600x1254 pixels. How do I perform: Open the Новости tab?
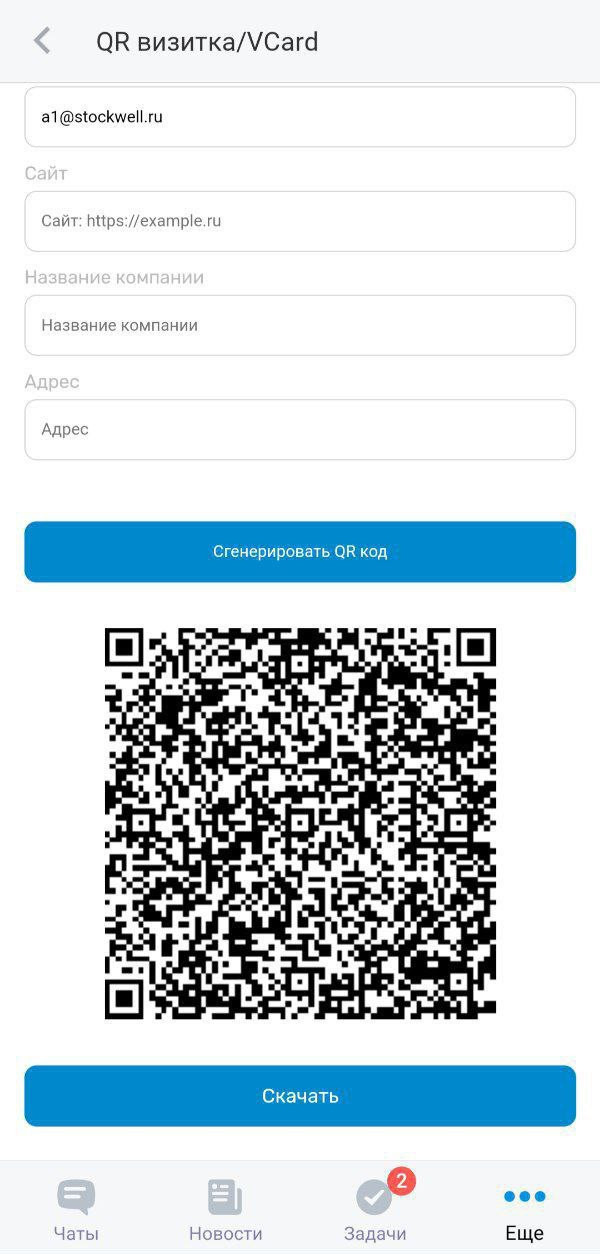coord(225,1208)
